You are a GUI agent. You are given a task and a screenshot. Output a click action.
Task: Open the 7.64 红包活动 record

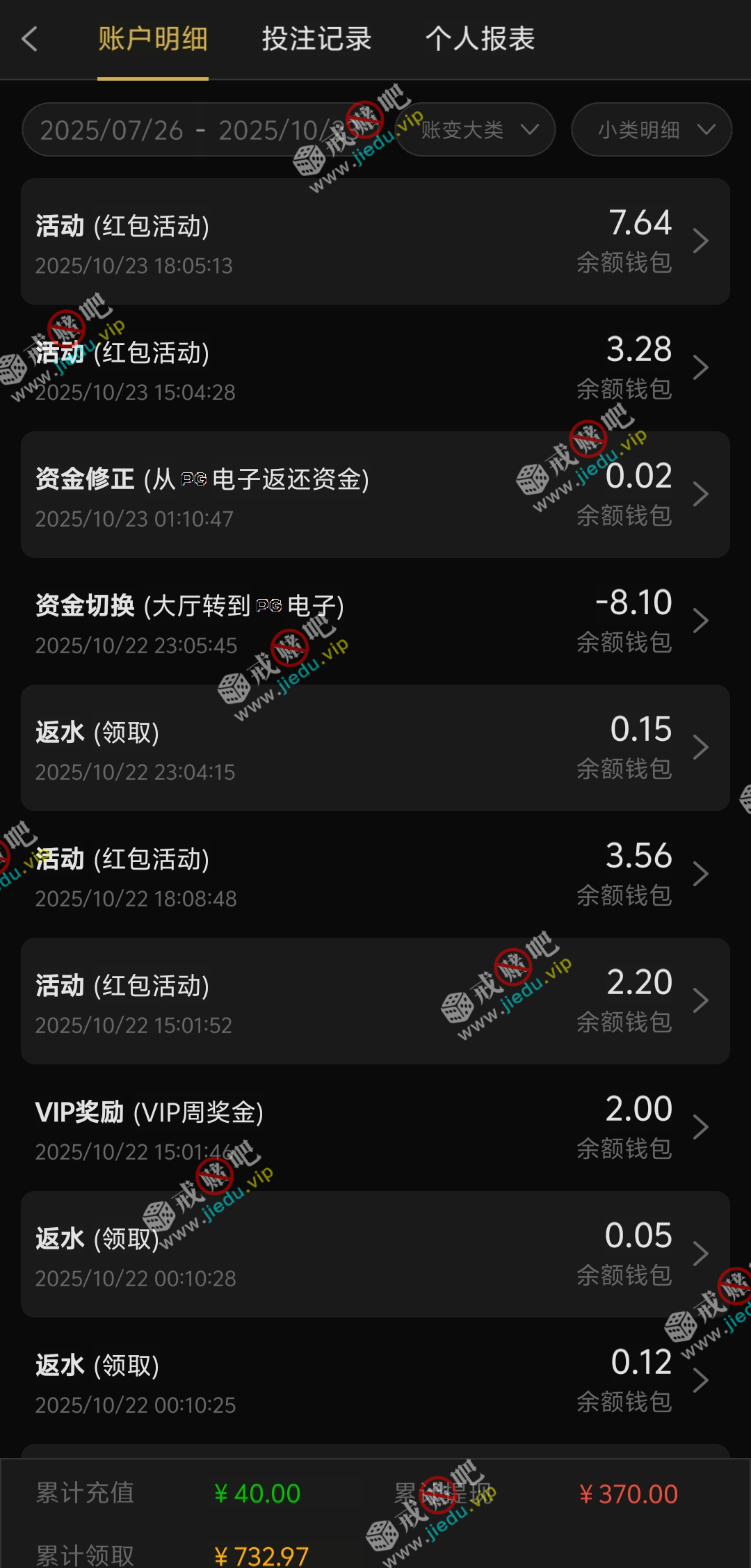pos(375,241)
